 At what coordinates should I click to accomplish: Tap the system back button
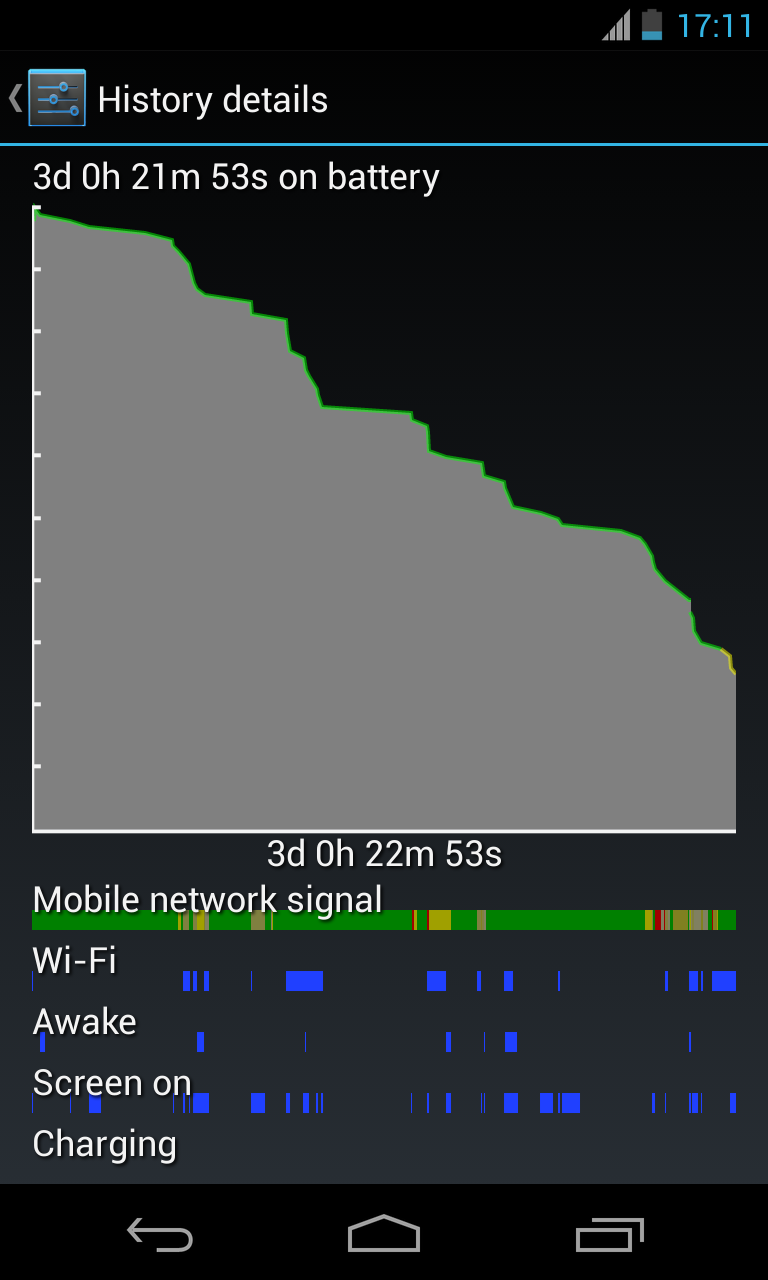pos(160,1234)
